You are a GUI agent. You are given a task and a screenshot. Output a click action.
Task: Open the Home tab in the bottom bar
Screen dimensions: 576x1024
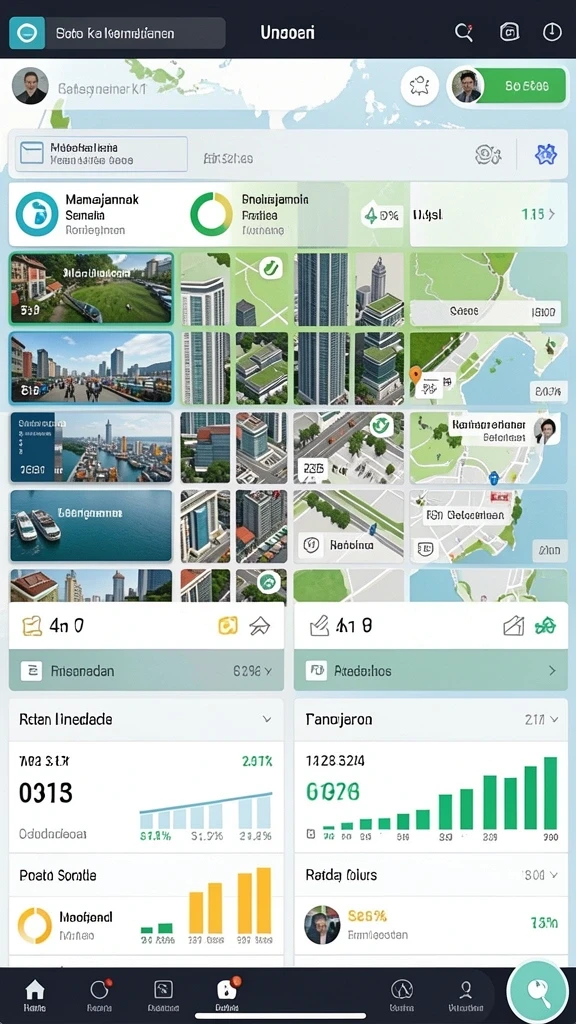pos(35,995)
